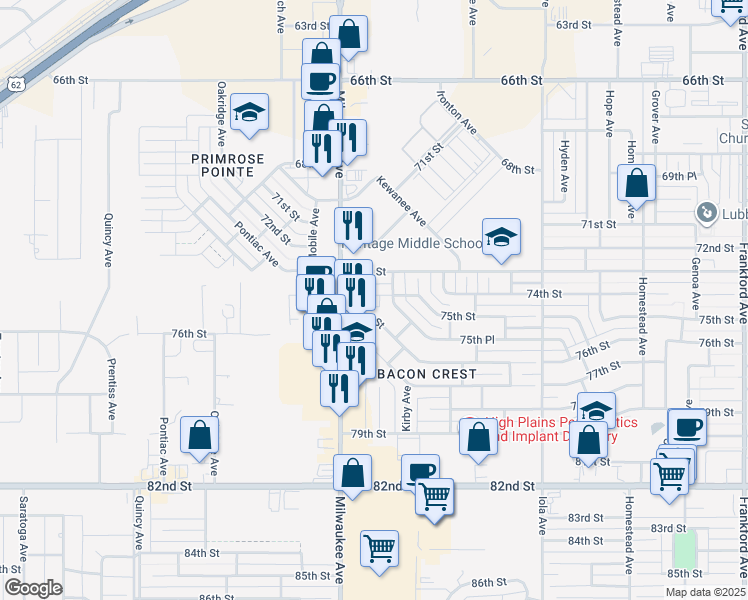Tap the shopping cart marker on 82nd St near Milwaukee Ave
This screenshot has width=748, height=600.
point(434,498)
